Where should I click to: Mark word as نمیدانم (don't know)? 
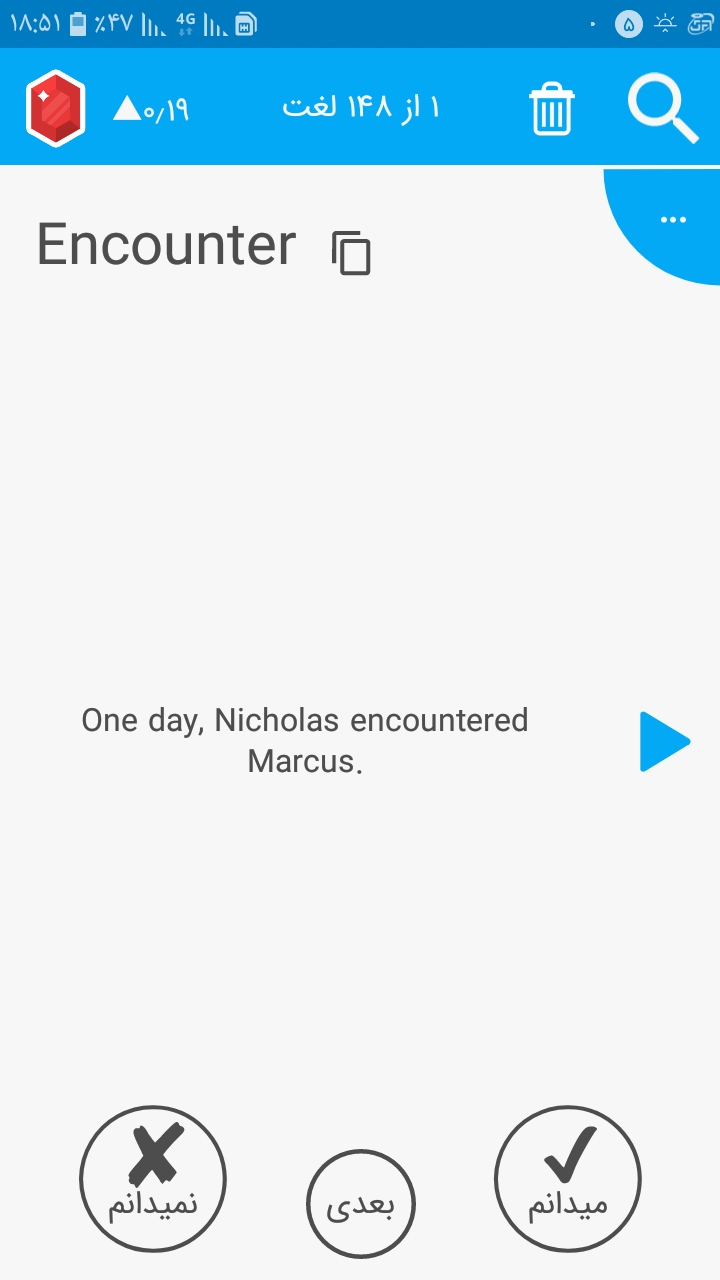point(153,1179)
